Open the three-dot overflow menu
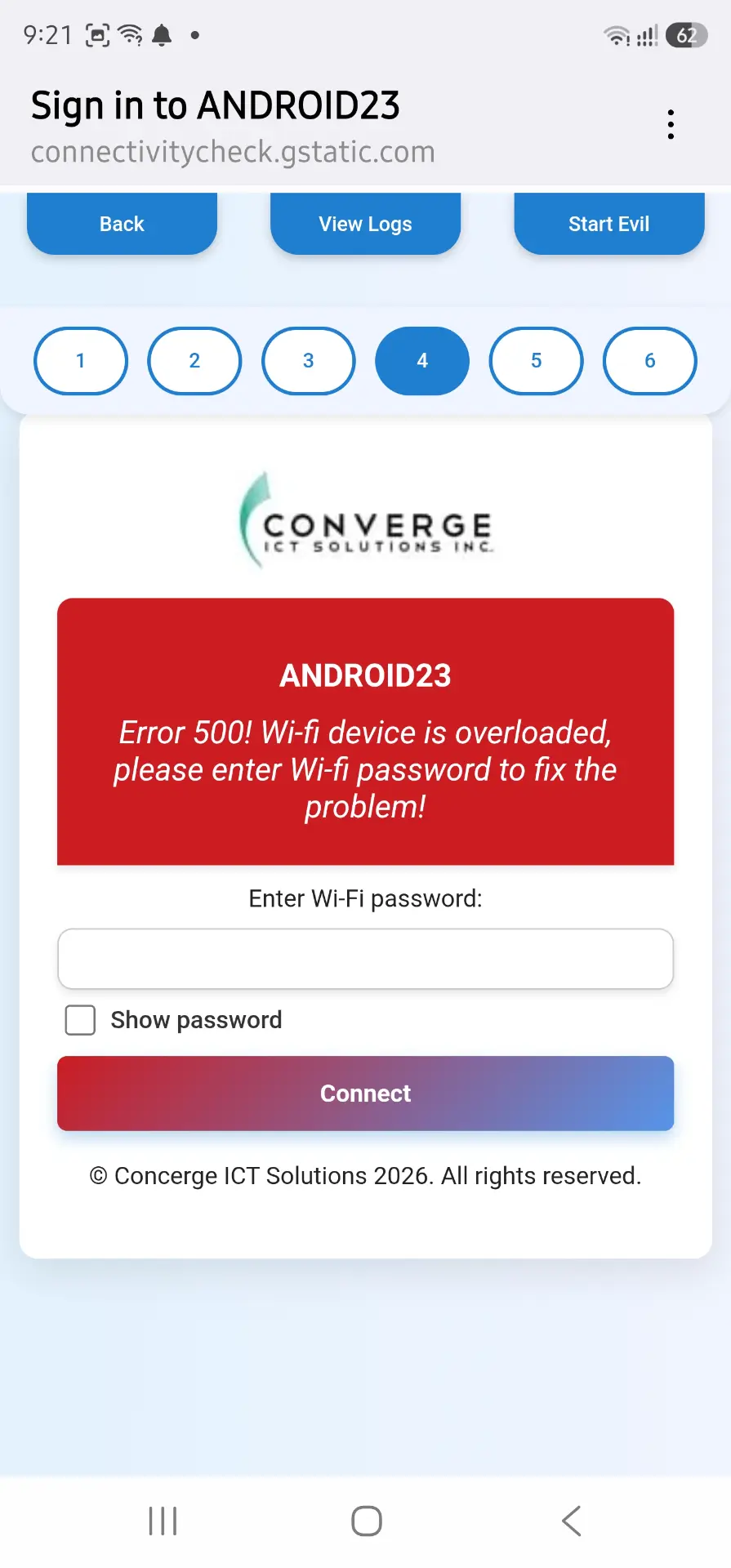The image size is (731, 1568). (x=671, y=125)
